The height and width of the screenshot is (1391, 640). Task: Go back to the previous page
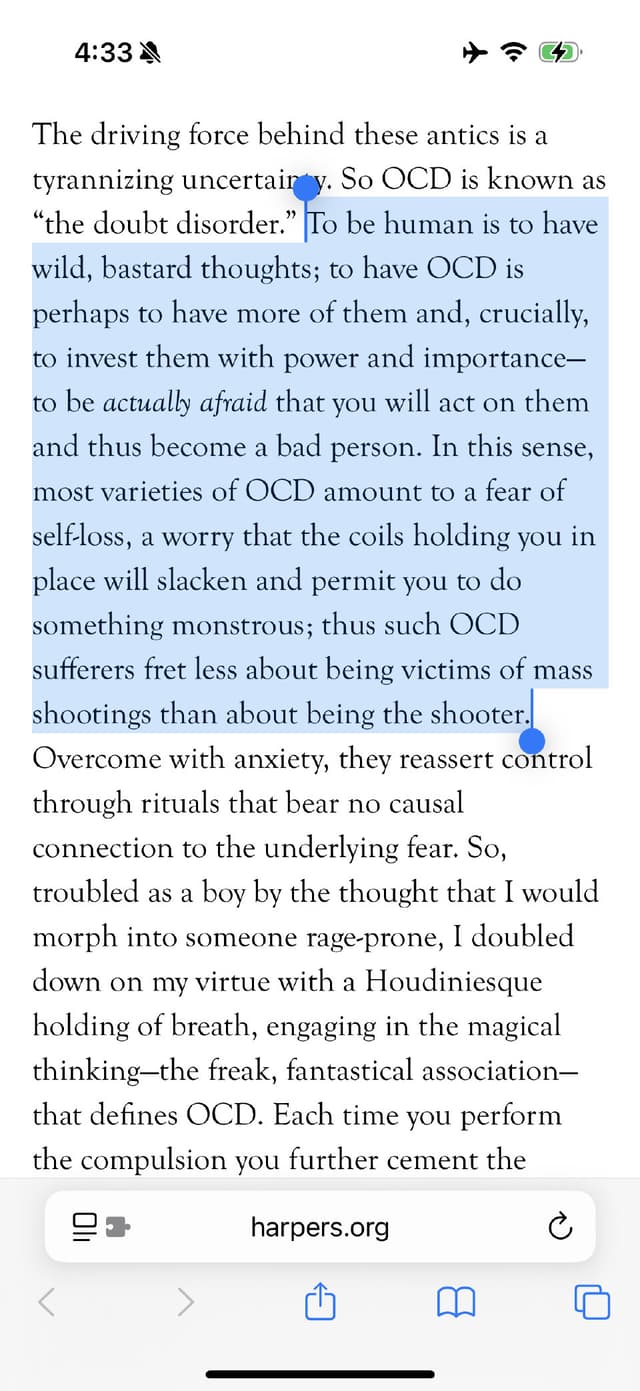tap(47, 1302)
